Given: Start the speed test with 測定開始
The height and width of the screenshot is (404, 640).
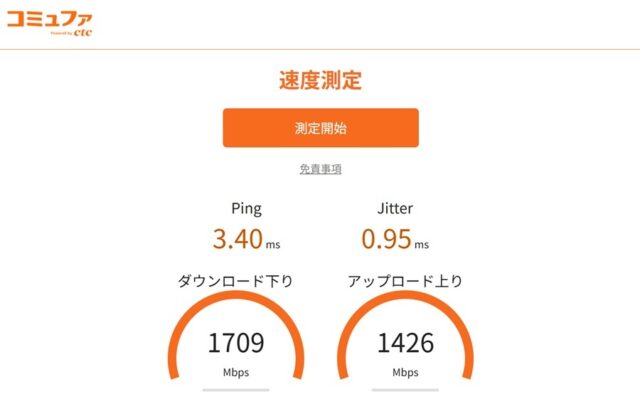Looking at the screenshot, I should tap(320, 128).
